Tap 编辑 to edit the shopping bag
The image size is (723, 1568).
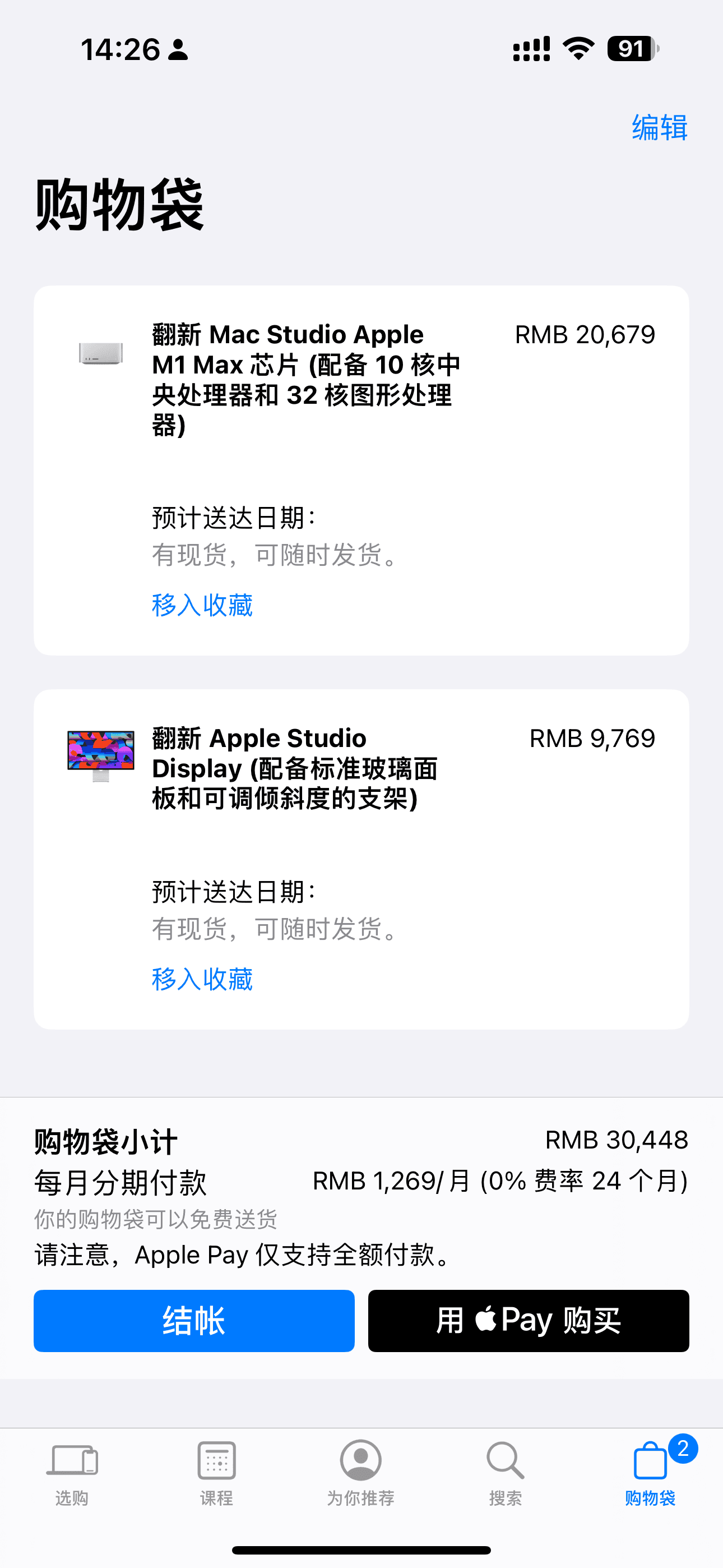click(x=659, y=128)
